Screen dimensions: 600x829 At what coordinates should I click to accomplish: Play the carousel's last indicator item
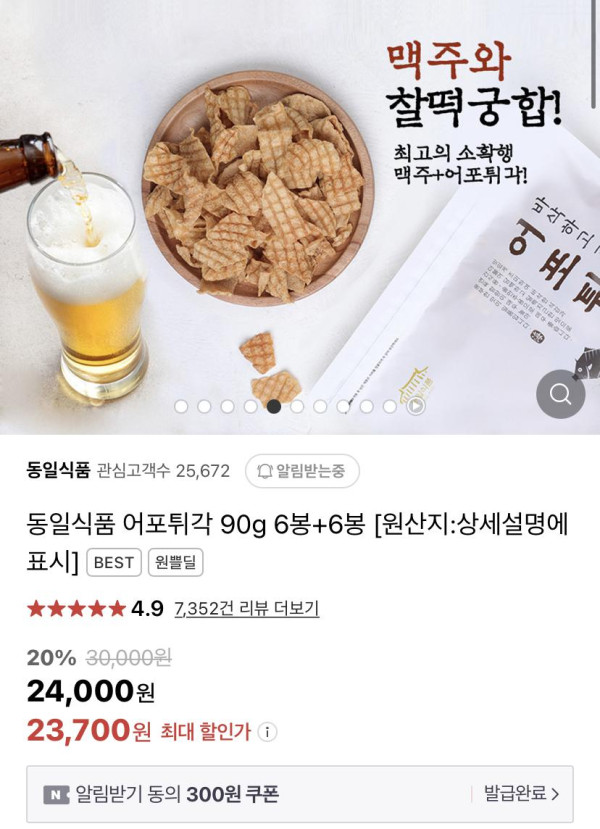tap(415, 406)
